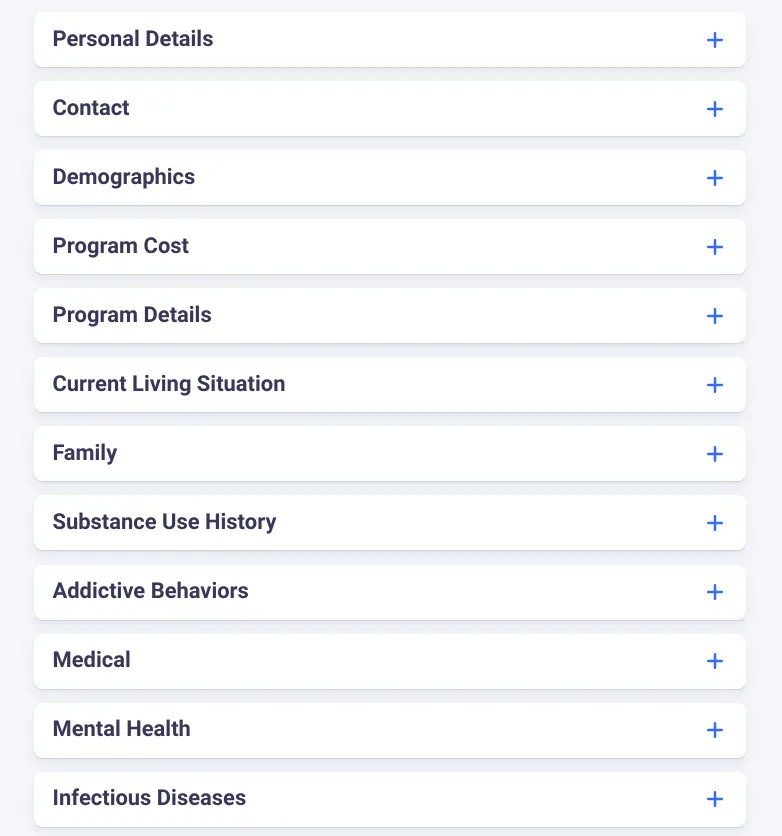
Task: Click the plus icon beside Program Cost
Action: click(715, 247)
